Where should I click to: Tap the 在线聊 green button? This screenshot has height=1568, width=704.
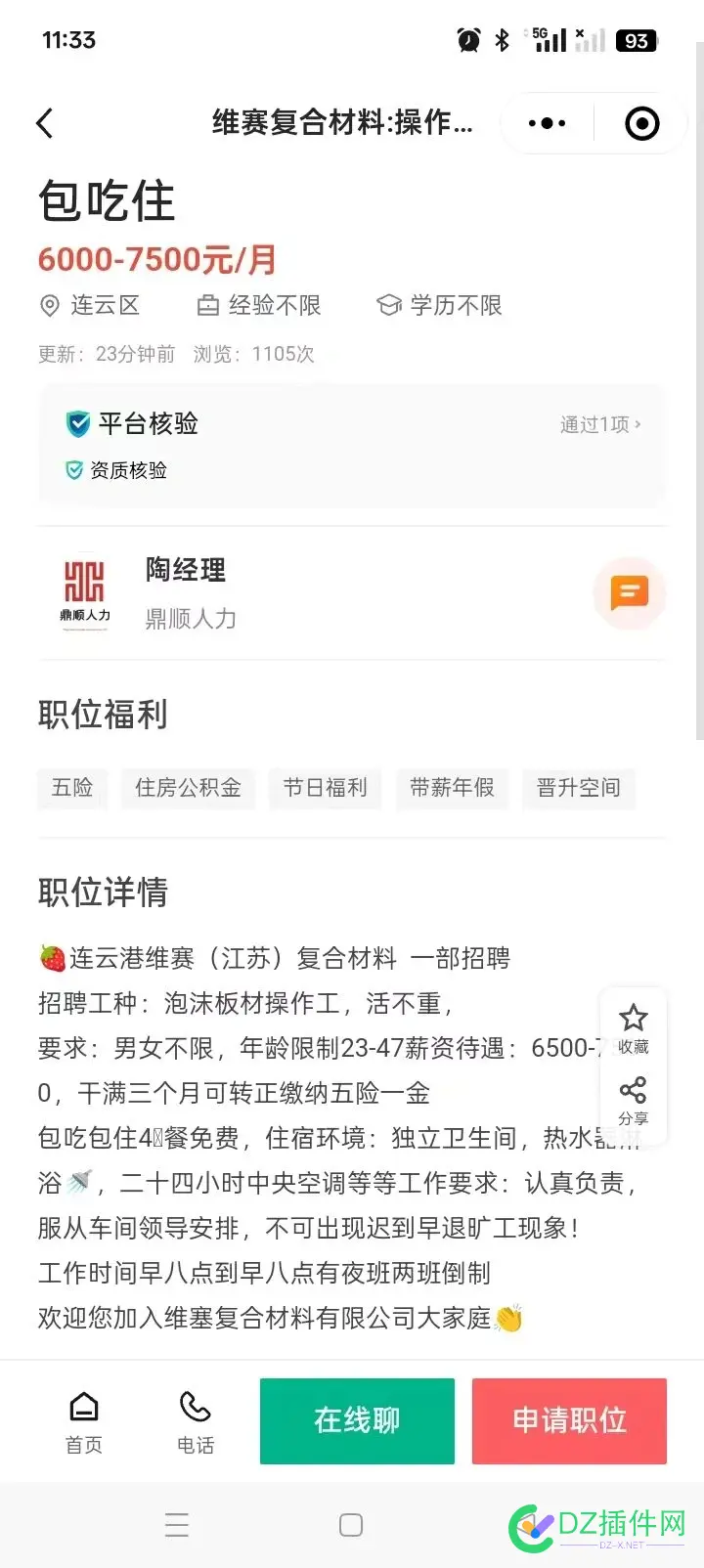tap(356, 1420)
